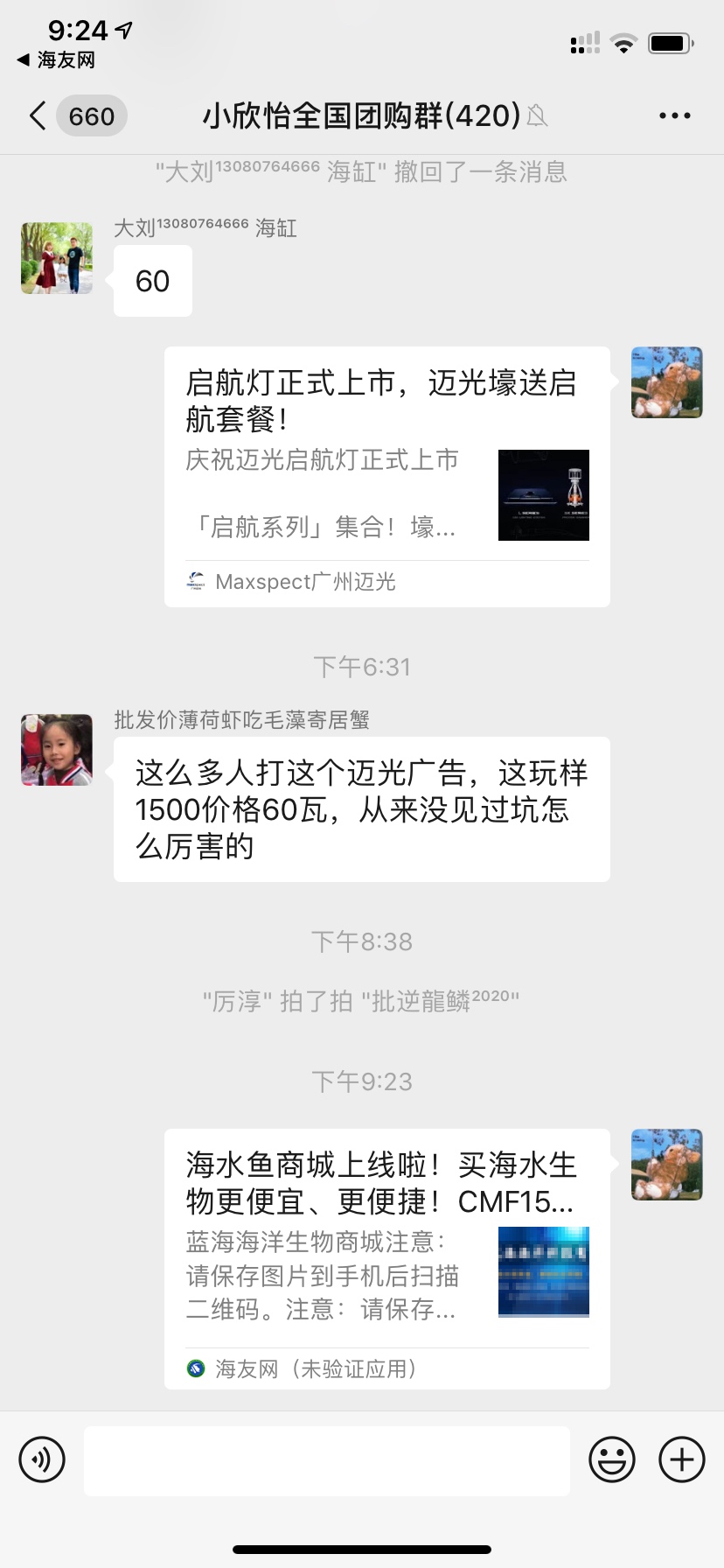The width and height of the screenshot is (724, 1568).
Task: Open the 启航灯正式上市 shared article card
Action: pyautogui.click(x=386, y=476)
